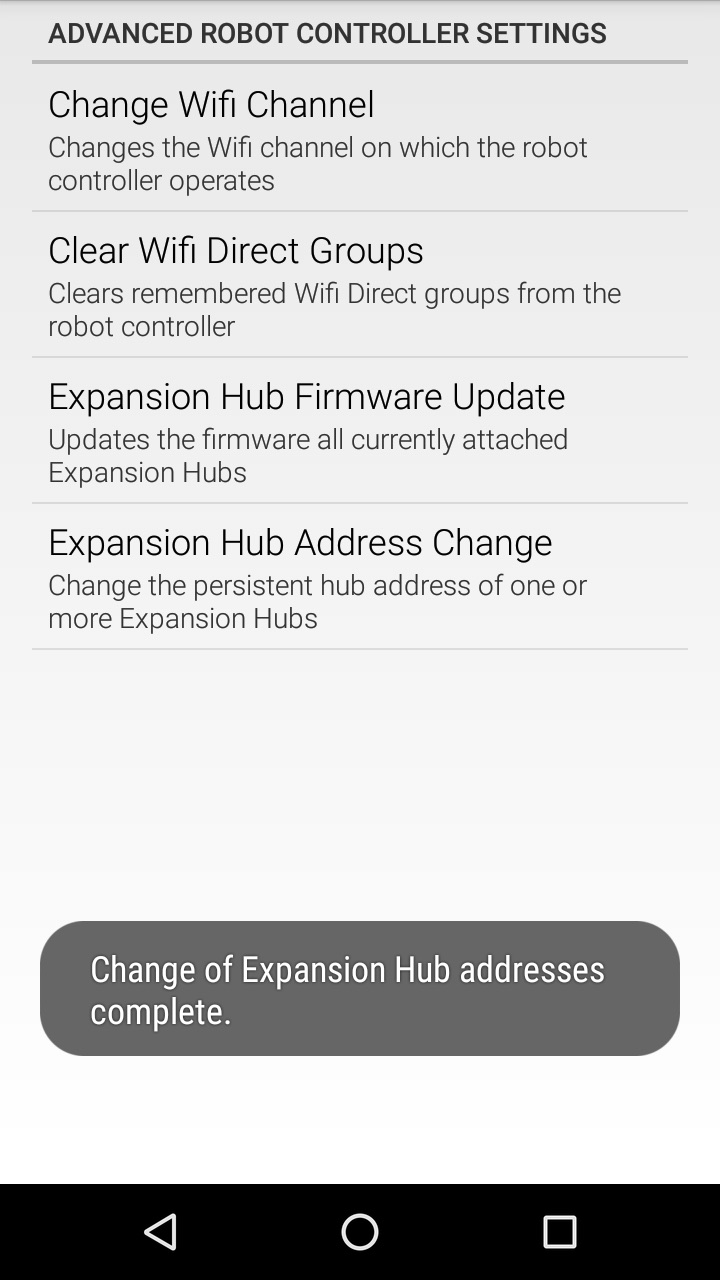Open Change Wifi Channel setting
The height and width of the screenshot is (1280, 720).
point(359,139)
